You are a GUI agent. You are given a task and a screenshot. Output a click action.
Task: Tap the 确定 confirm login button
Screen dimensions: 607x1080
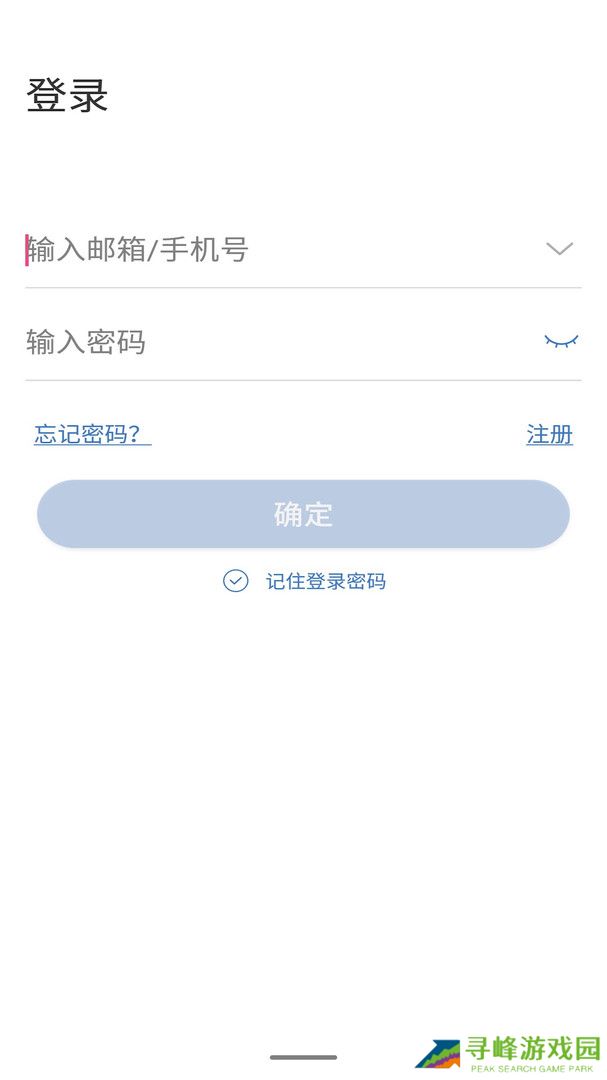click(303, 514)
